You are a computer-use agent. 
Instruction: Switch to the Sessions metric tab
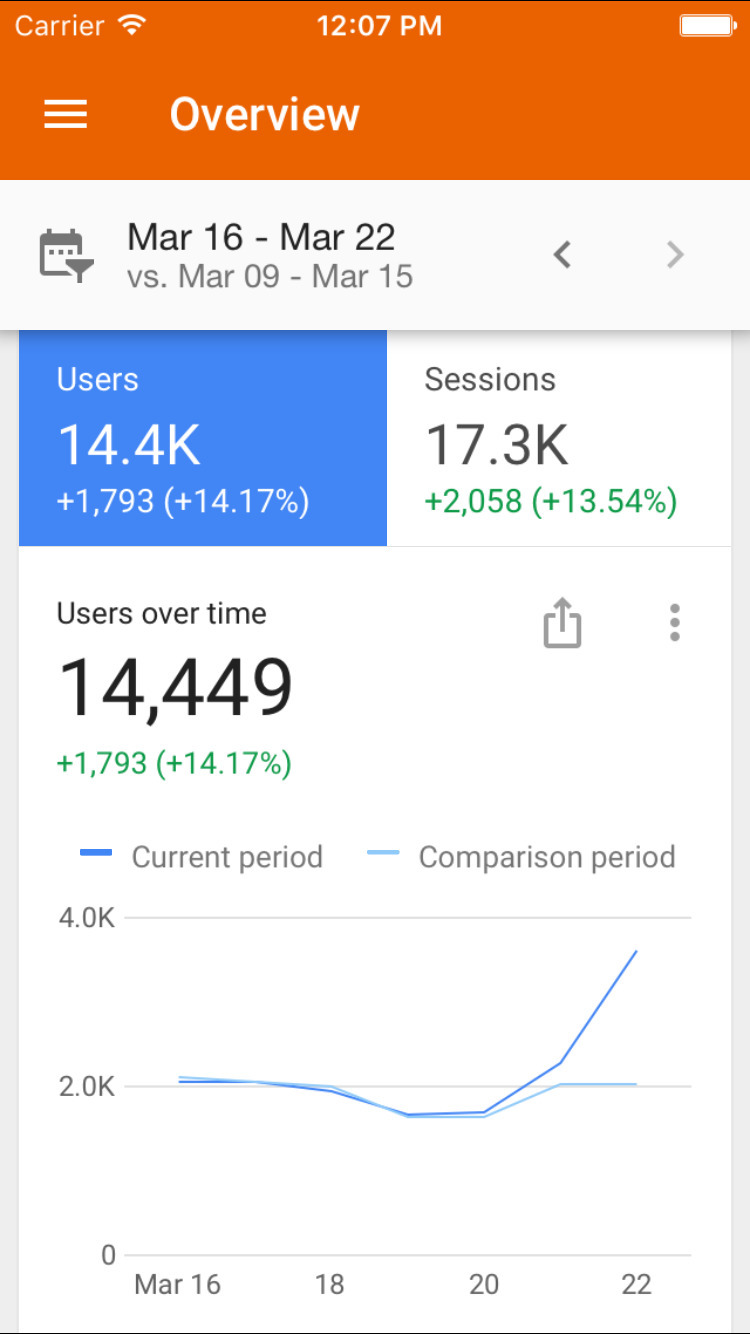[x=558, y=438]
